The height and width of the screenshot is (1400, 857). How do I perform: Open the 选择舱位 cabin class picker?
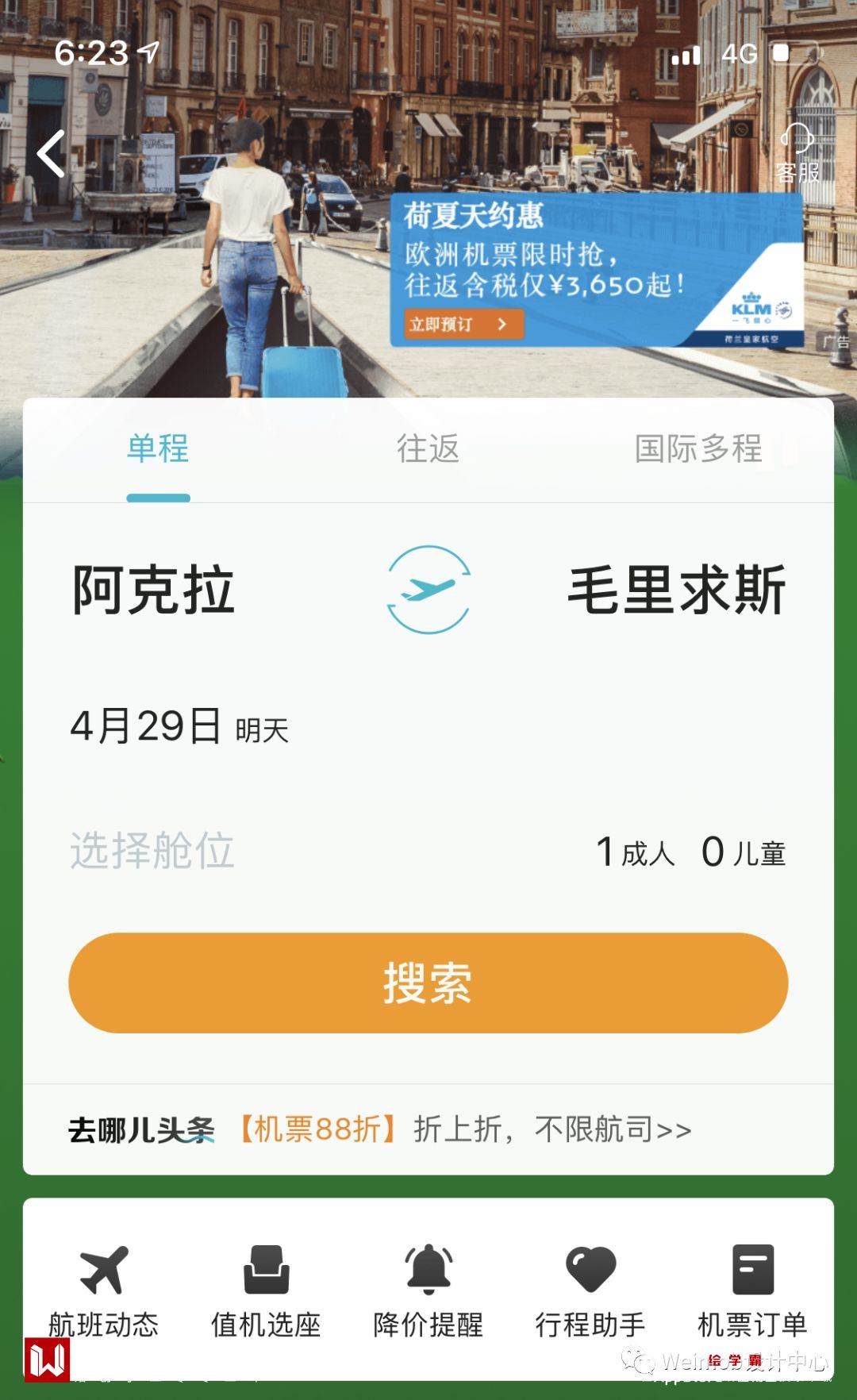click(152, 852)
